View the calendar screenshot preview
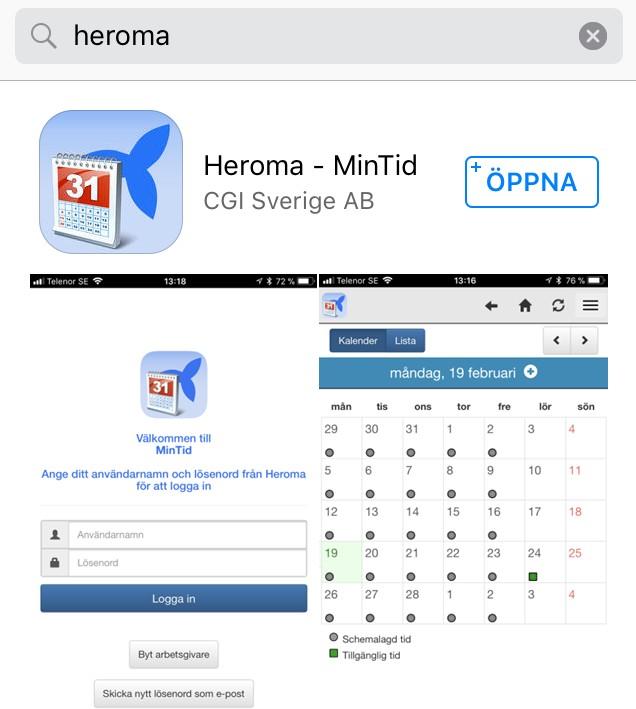Image resolution: width=636 pixels, height=709 pixels. [463, 490]
